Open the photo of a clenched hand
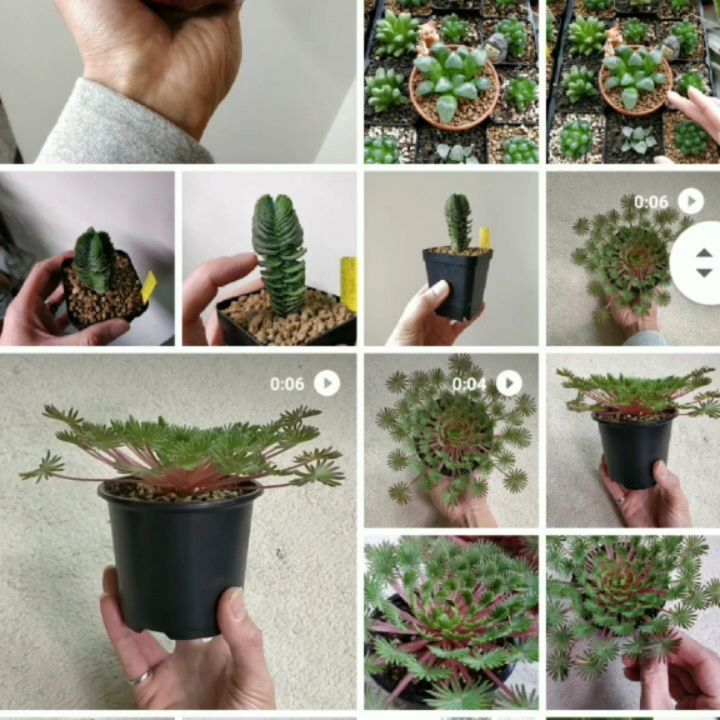The height and width of the screenshot is (720, 720). (x=178, y=80)
